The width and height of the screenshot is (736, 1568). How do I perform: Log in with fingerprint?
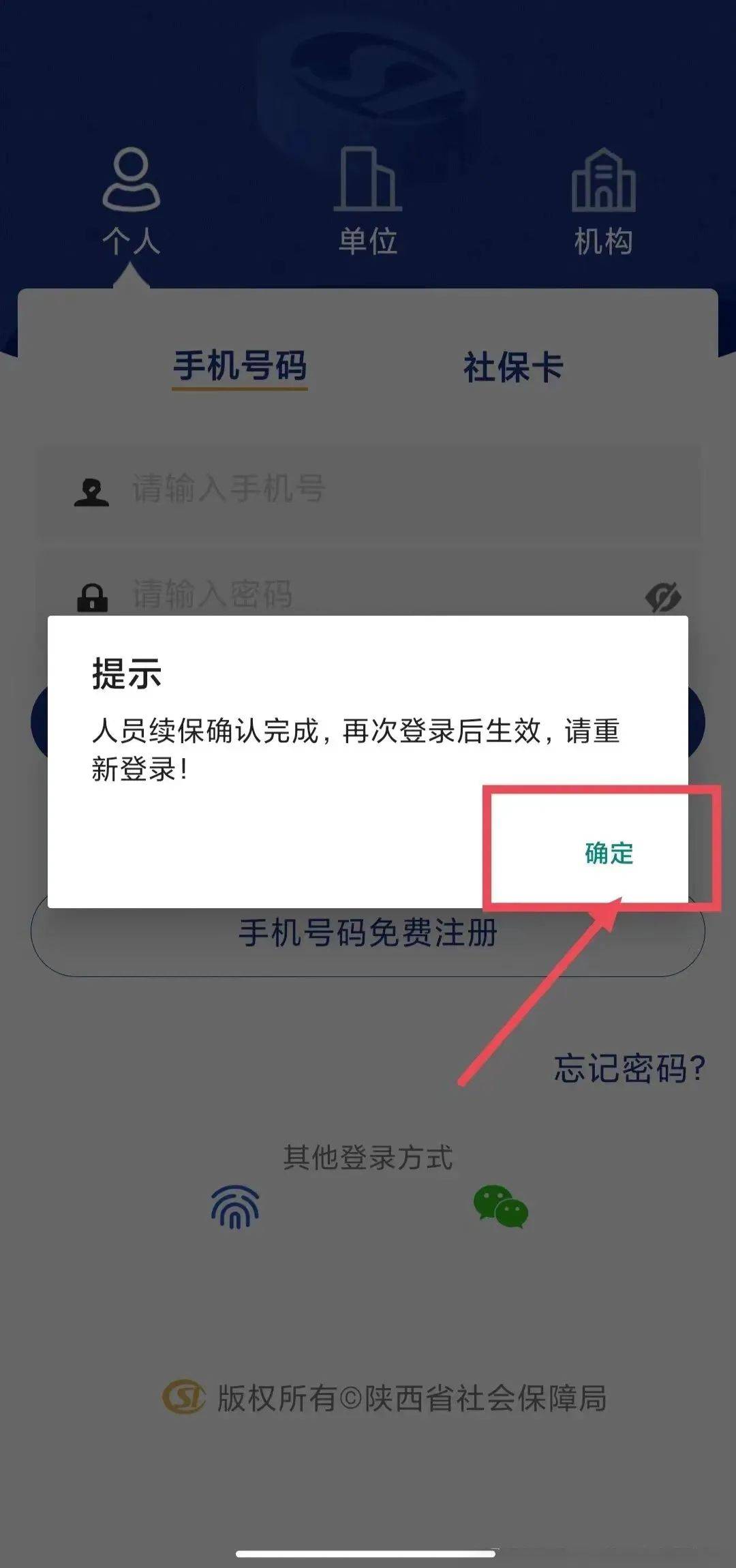click(235, 1207)
